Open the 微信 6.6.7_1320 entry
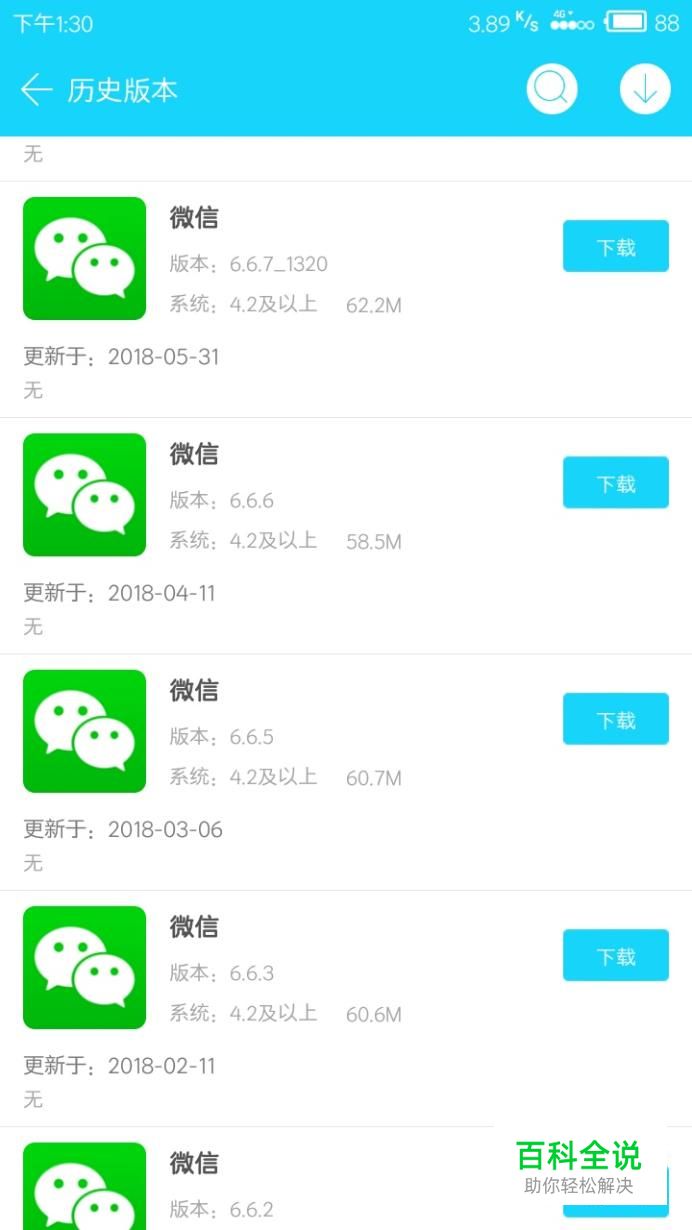The width and height of the screenshot is (692, 1230). click(x=346, y=300)
